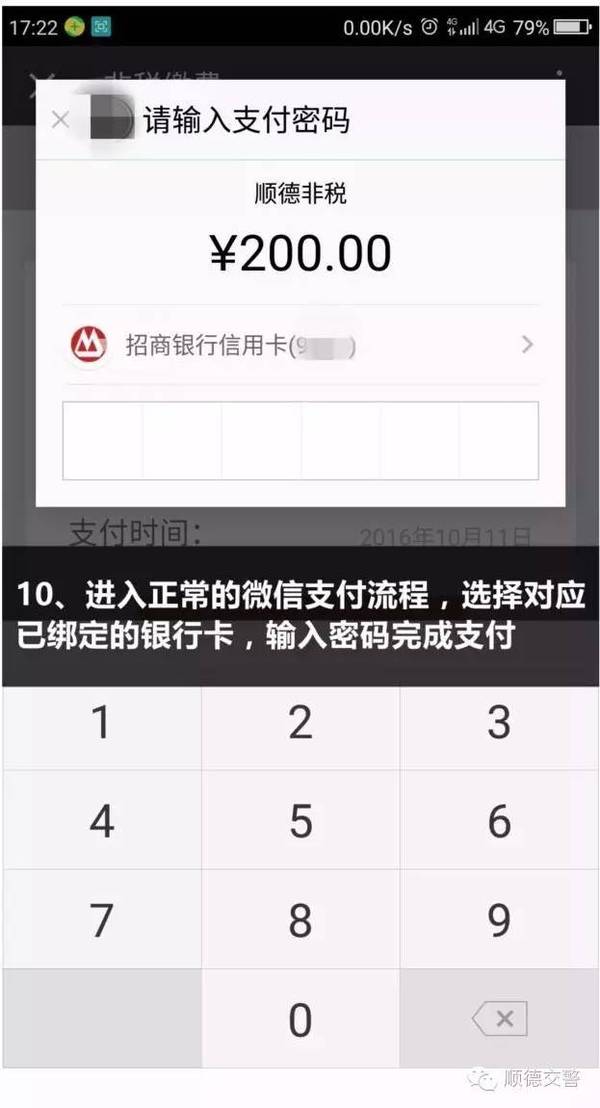Viewport: 600px width, 1108px height.
Task: Close the payment password dialog
Action: [x=60, y=120]
